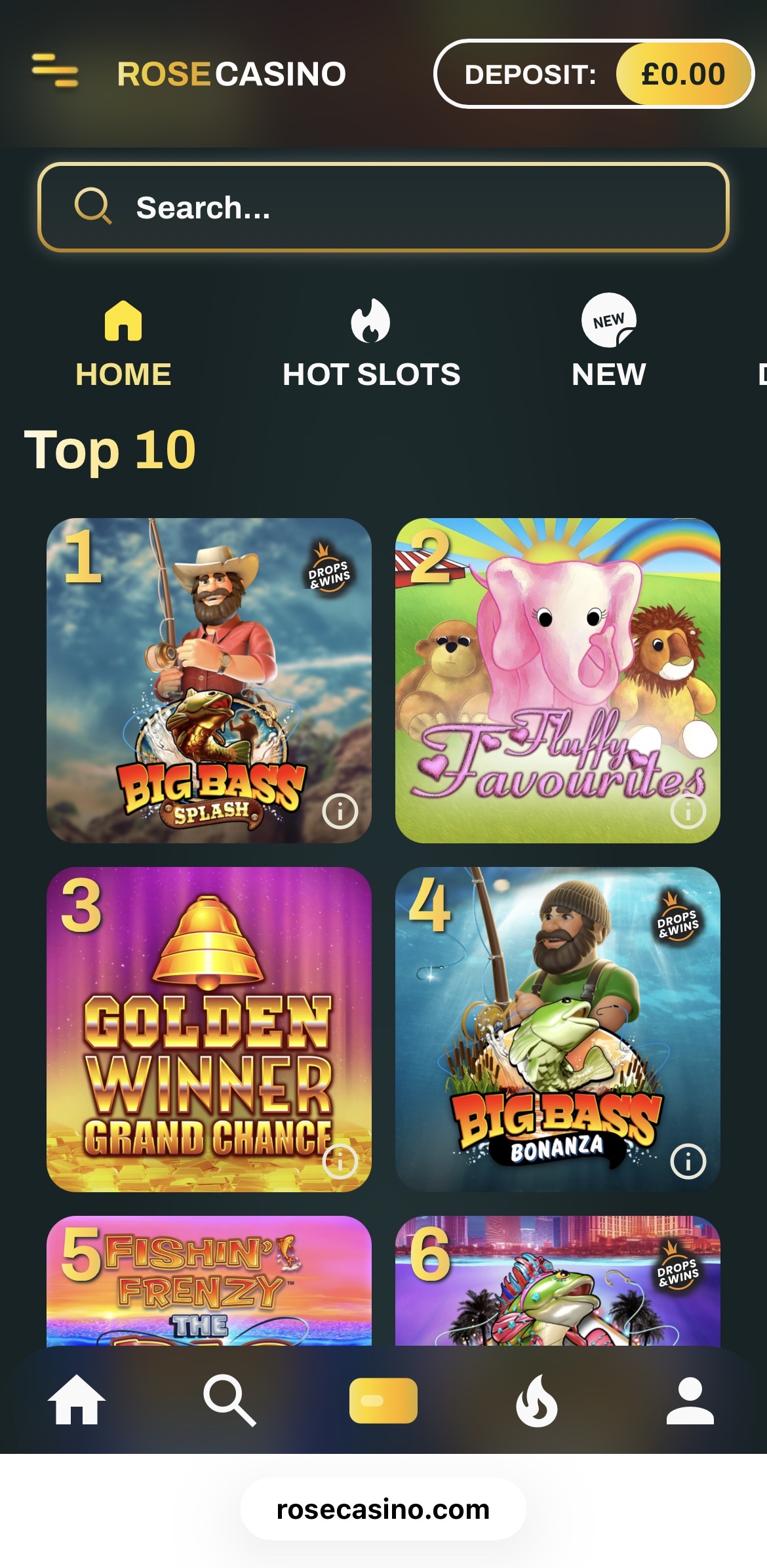Open the Fishin' Frenzy game tile

(x=208, y=1282)
